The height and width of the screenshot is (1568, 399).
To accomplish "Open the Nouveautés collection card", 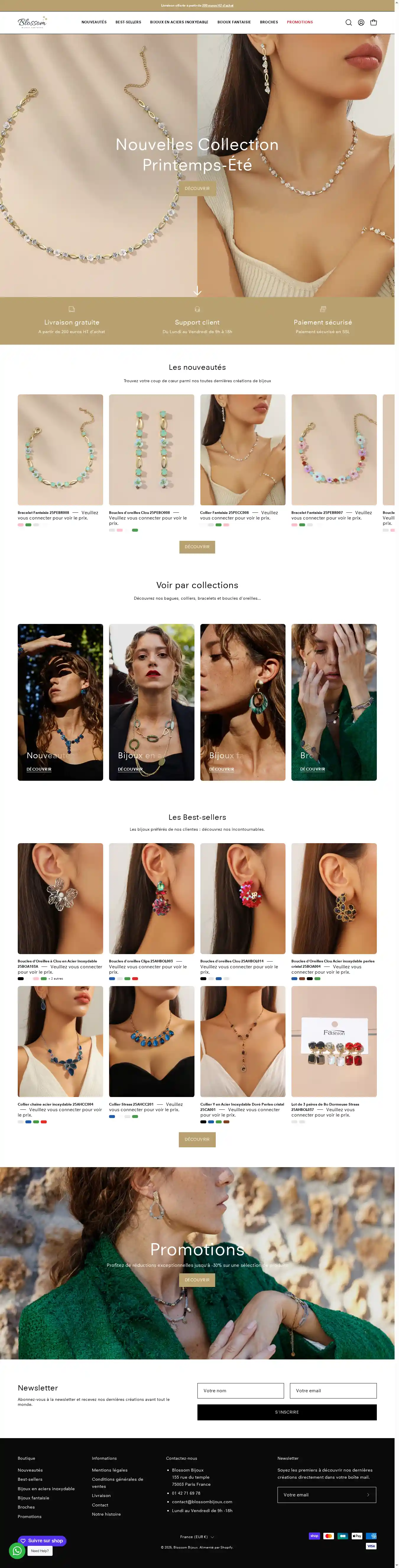I will [x=60, y=702].
